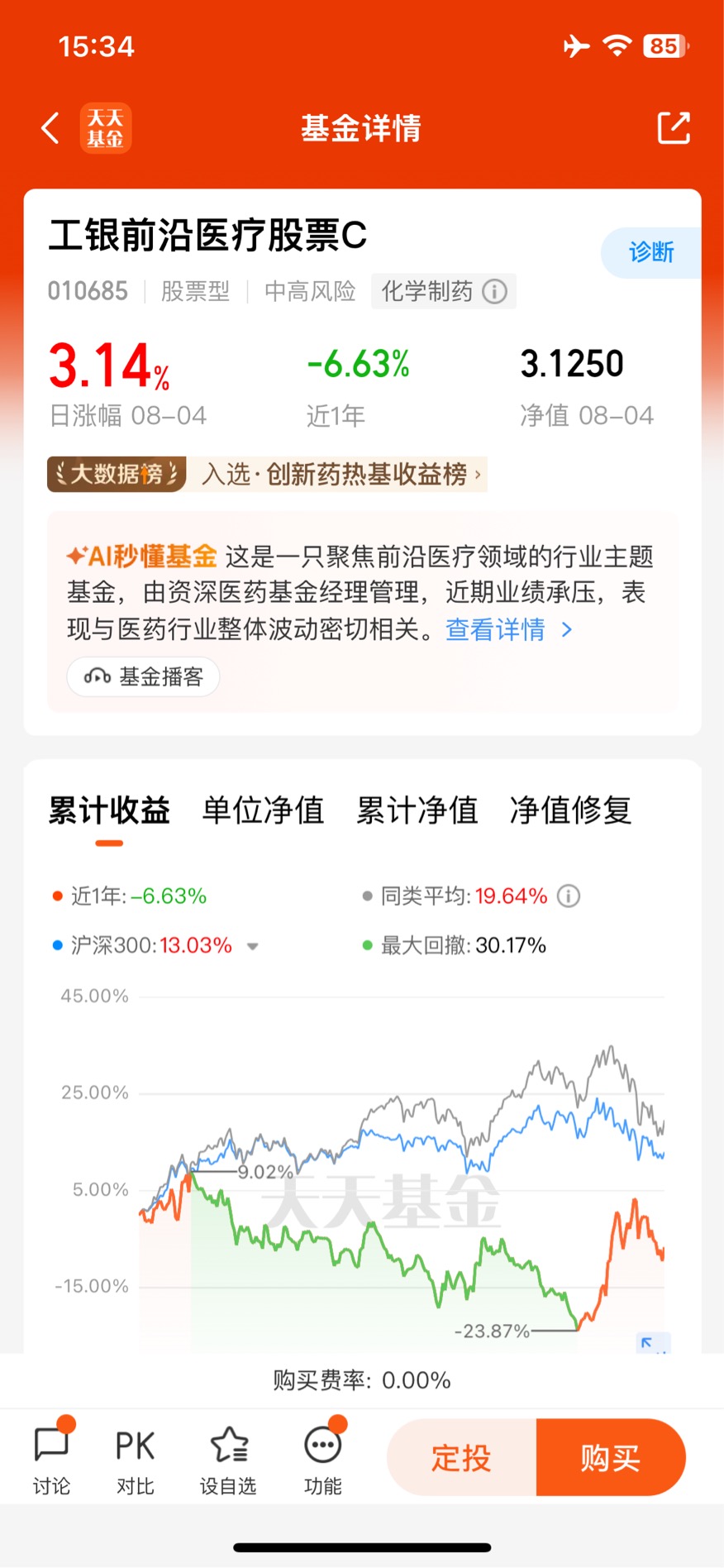
Task: Switch to the 累计净值 tab
Action: click(417, 810)
